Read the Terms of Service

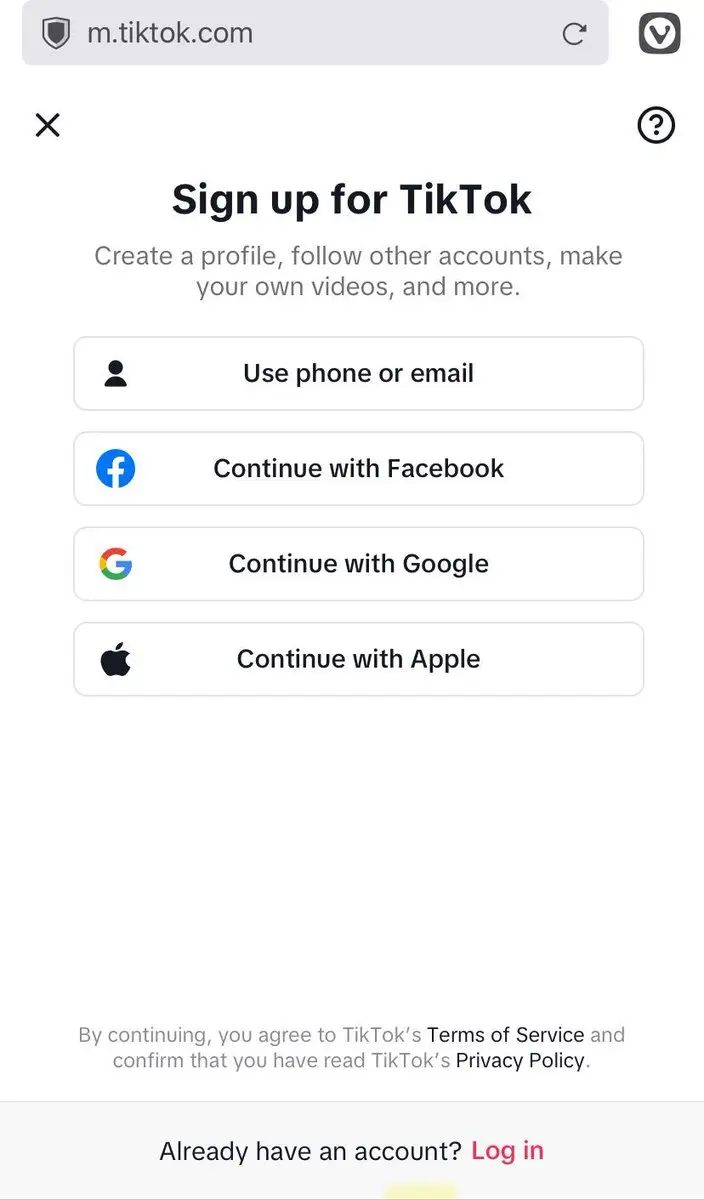[505, 1035]
